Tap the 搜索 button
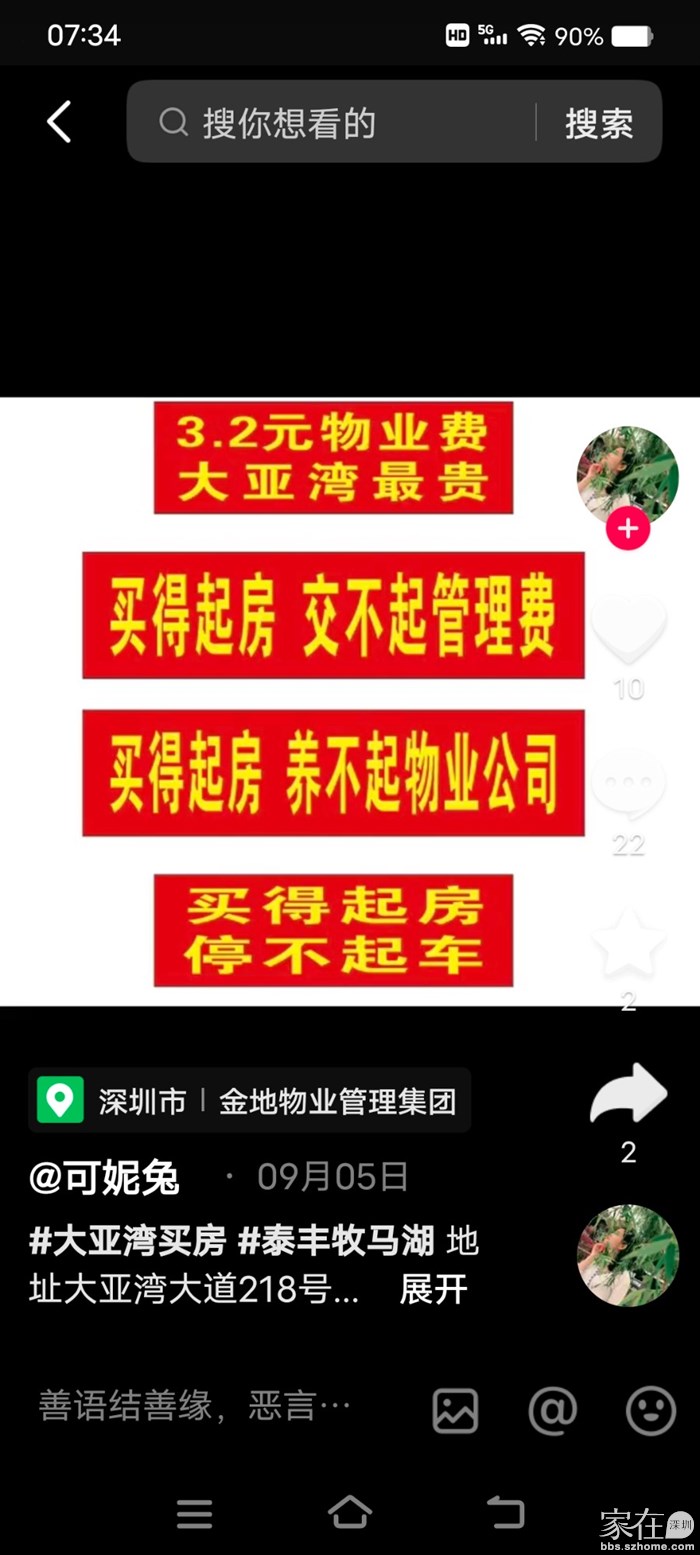700x1555 pixels. (x=599, y=123)
